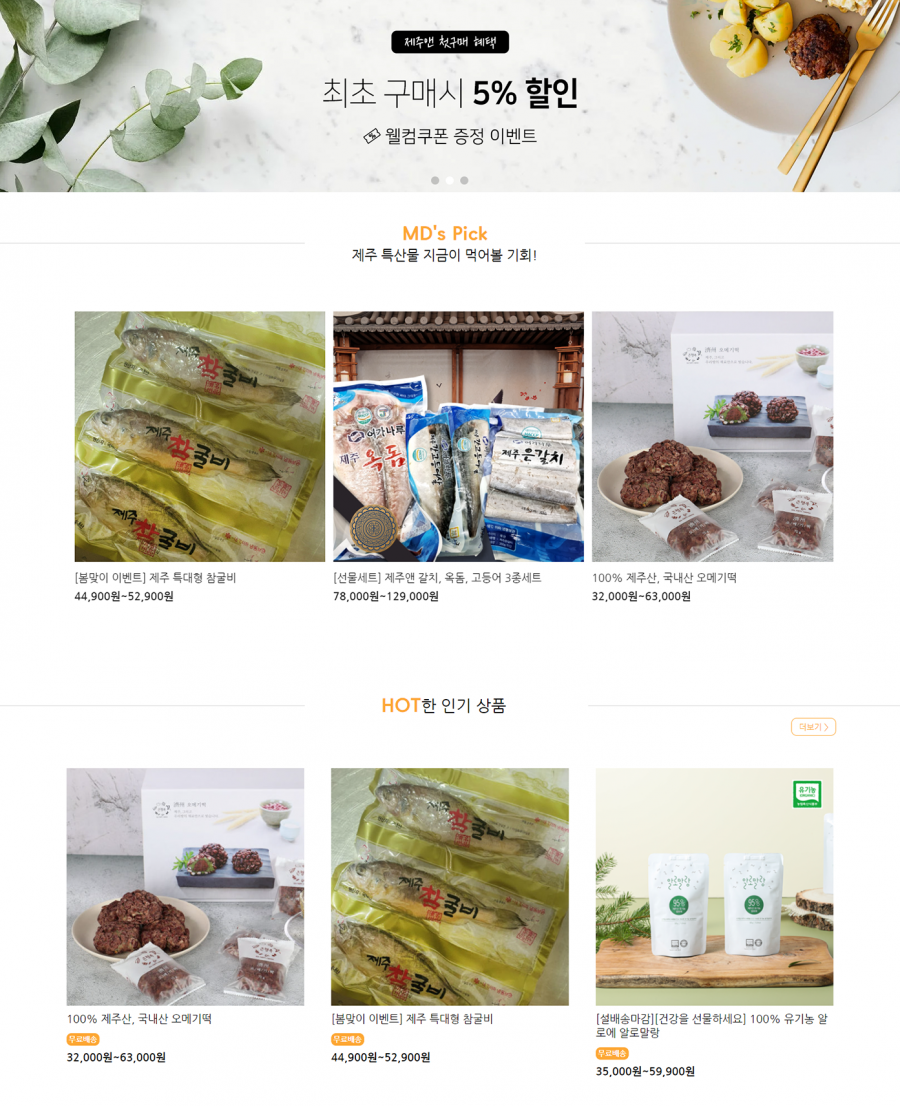This screenshot has width=900, height=1106.
Task: Open 참굴비 in the HOT 인기 상품 section
Action: [x=450, y=887]
